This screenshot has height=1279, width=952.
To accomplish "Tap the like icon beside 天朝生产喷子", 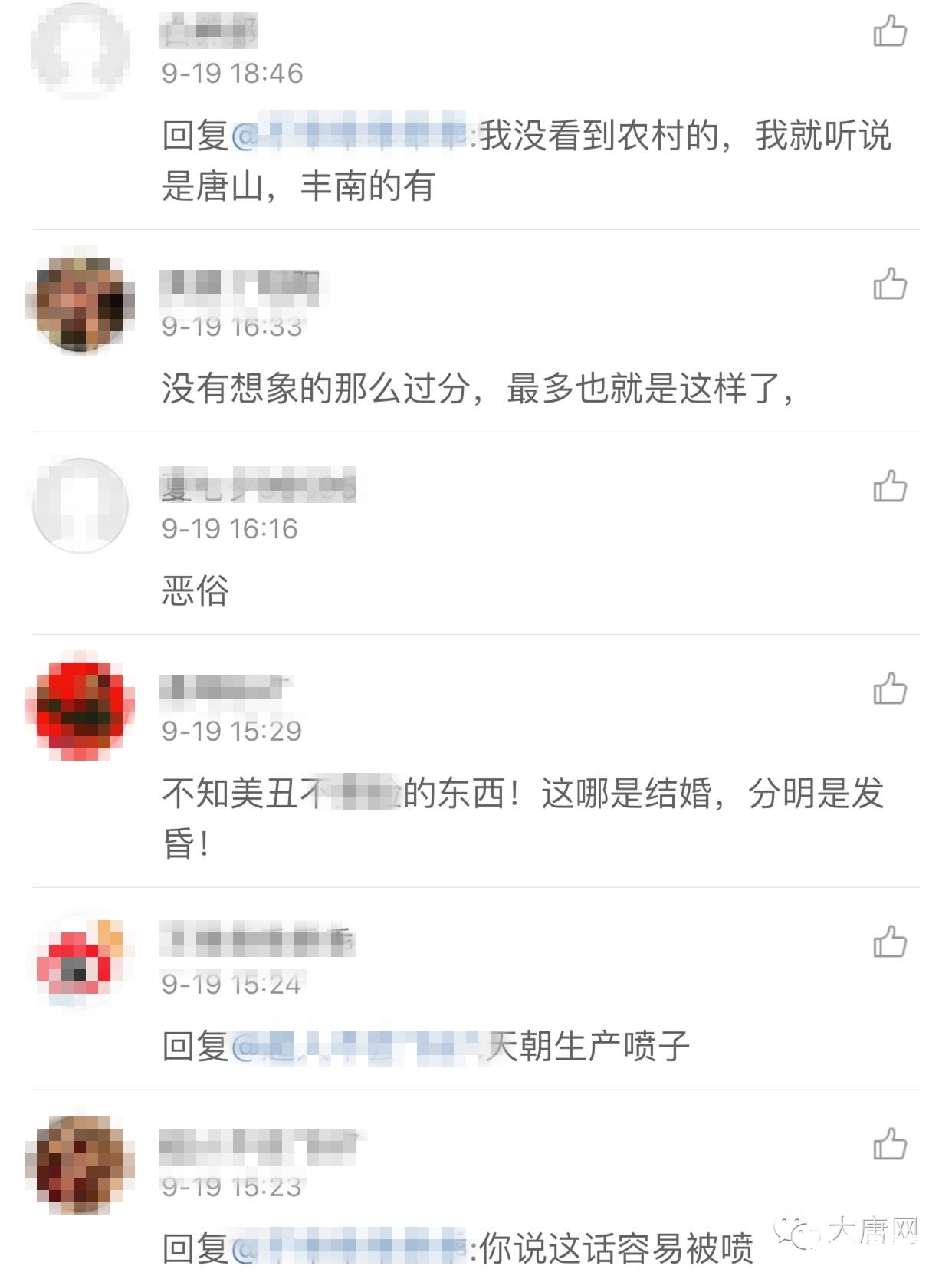I will click(x=889, y=942).
